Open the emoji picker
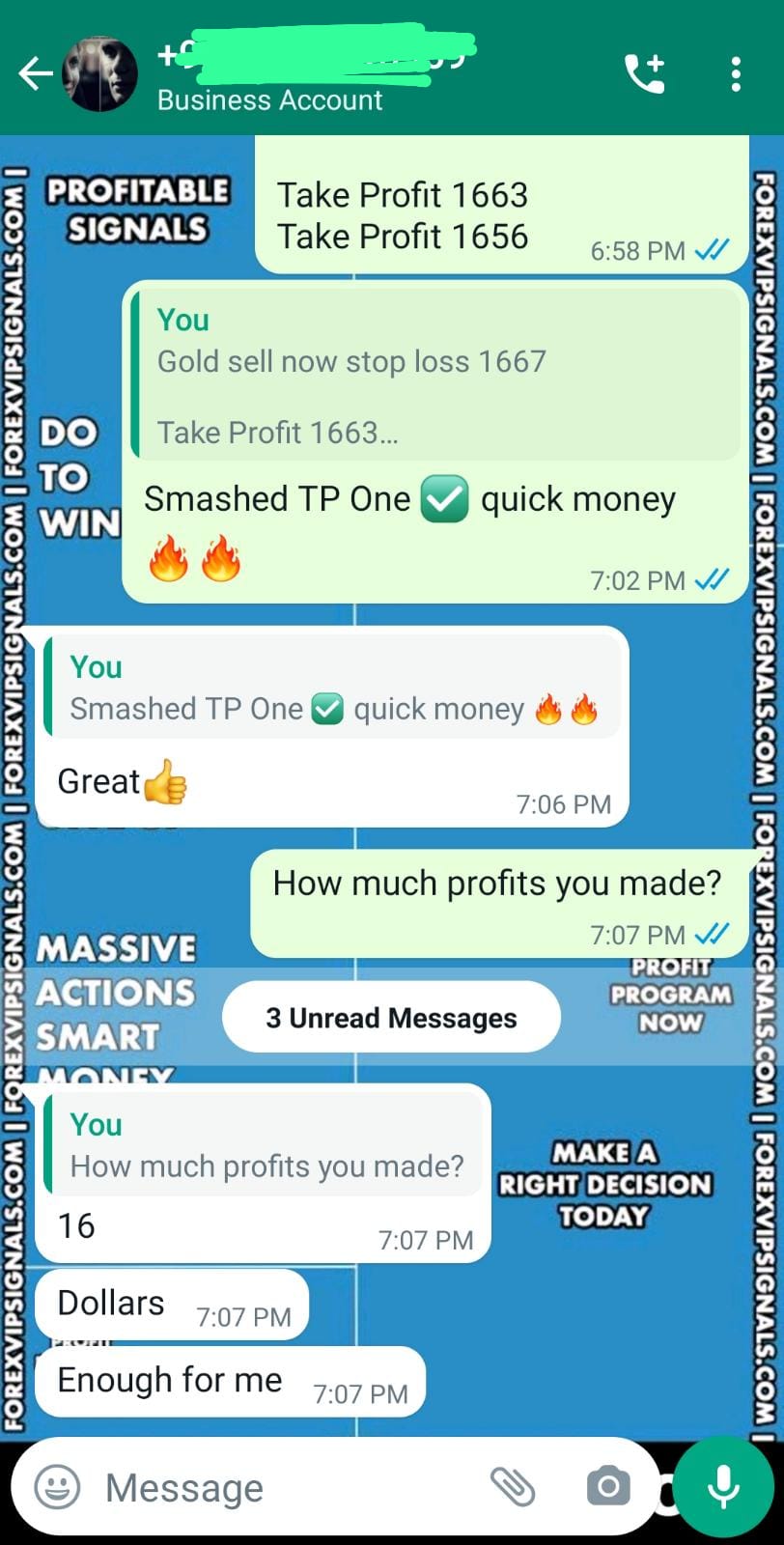This screenshot has height=1545, width=784. tap(57, 1487)
